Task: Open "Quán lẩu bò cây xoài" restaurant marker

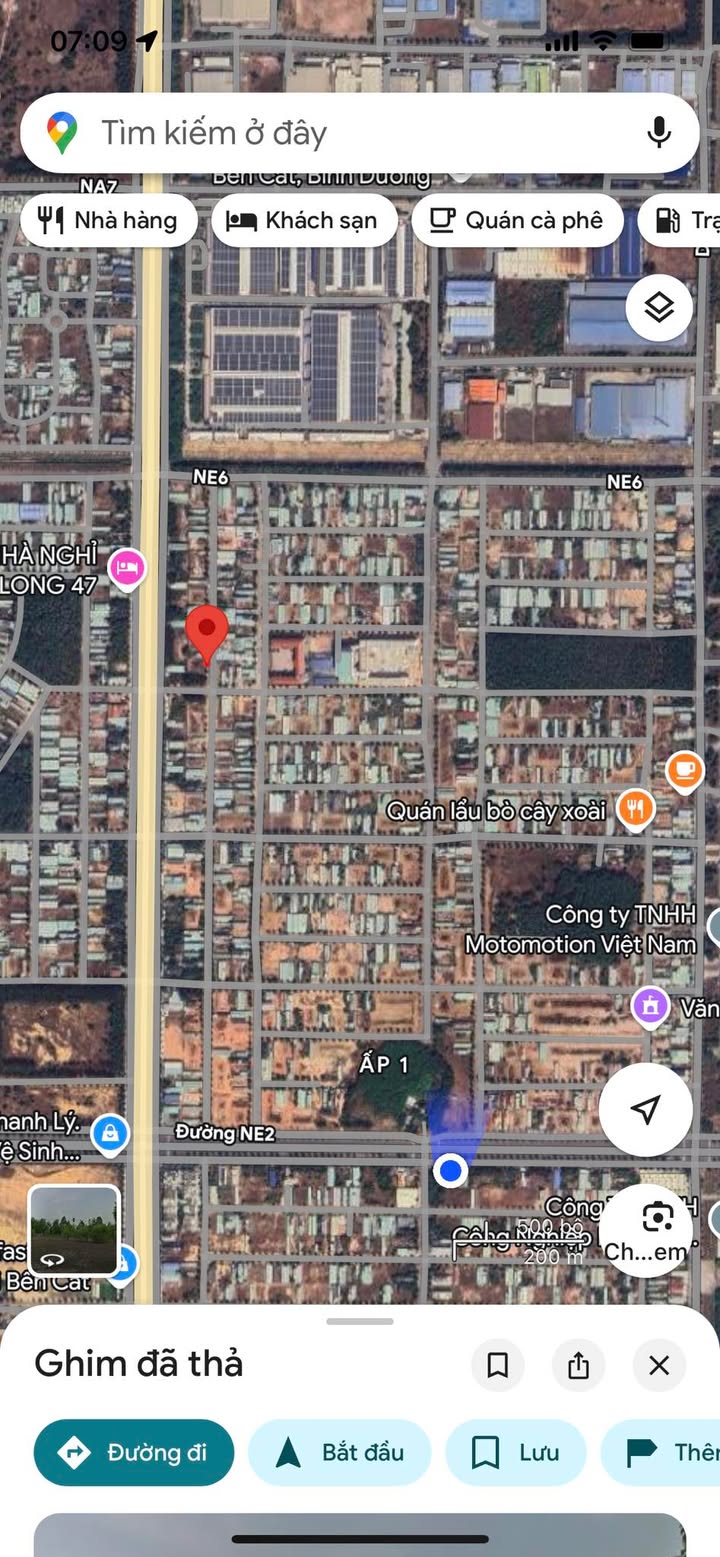Action: [x=635, y=806]
